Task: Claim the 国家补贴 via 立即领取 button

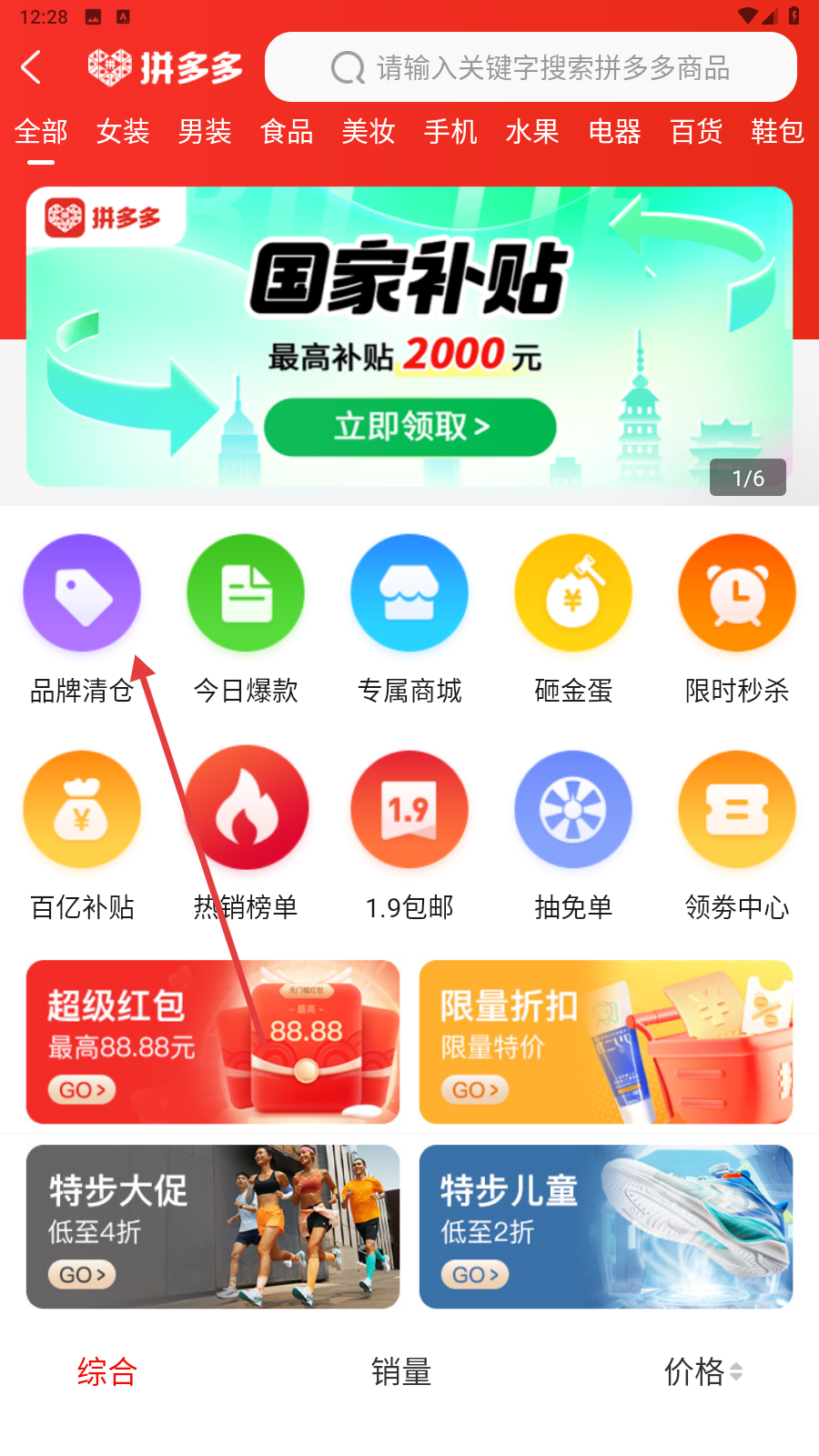Action: pyautogui.click(x=410, y=427)
